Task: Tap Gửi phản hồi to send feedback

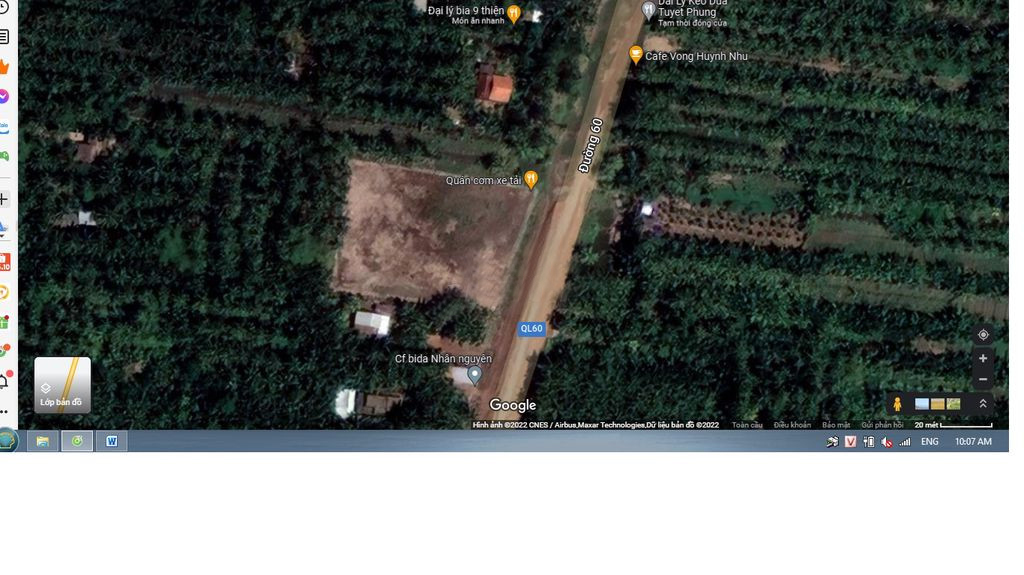Action: point(882,425)
